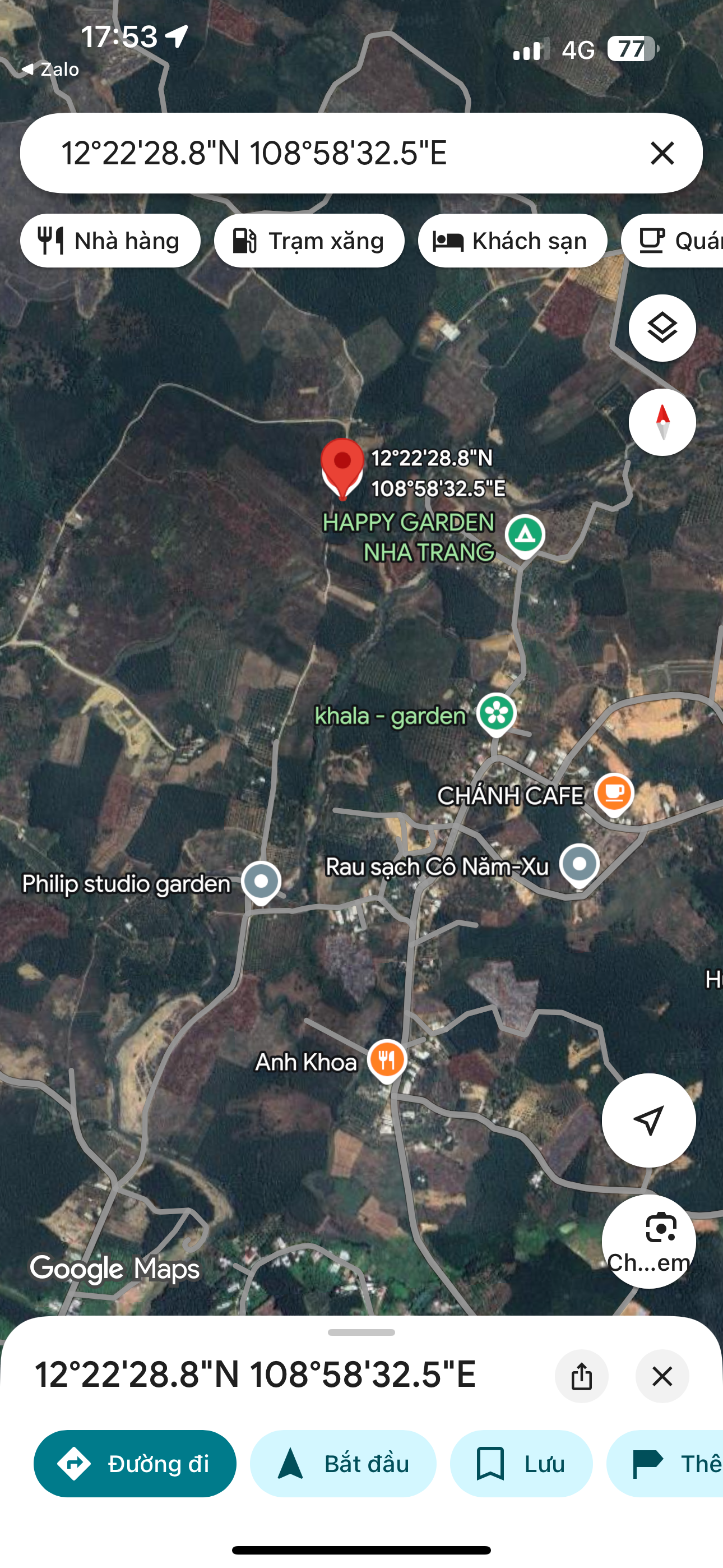Open the map layers options

pyautogui.click(x=661, y=328)
